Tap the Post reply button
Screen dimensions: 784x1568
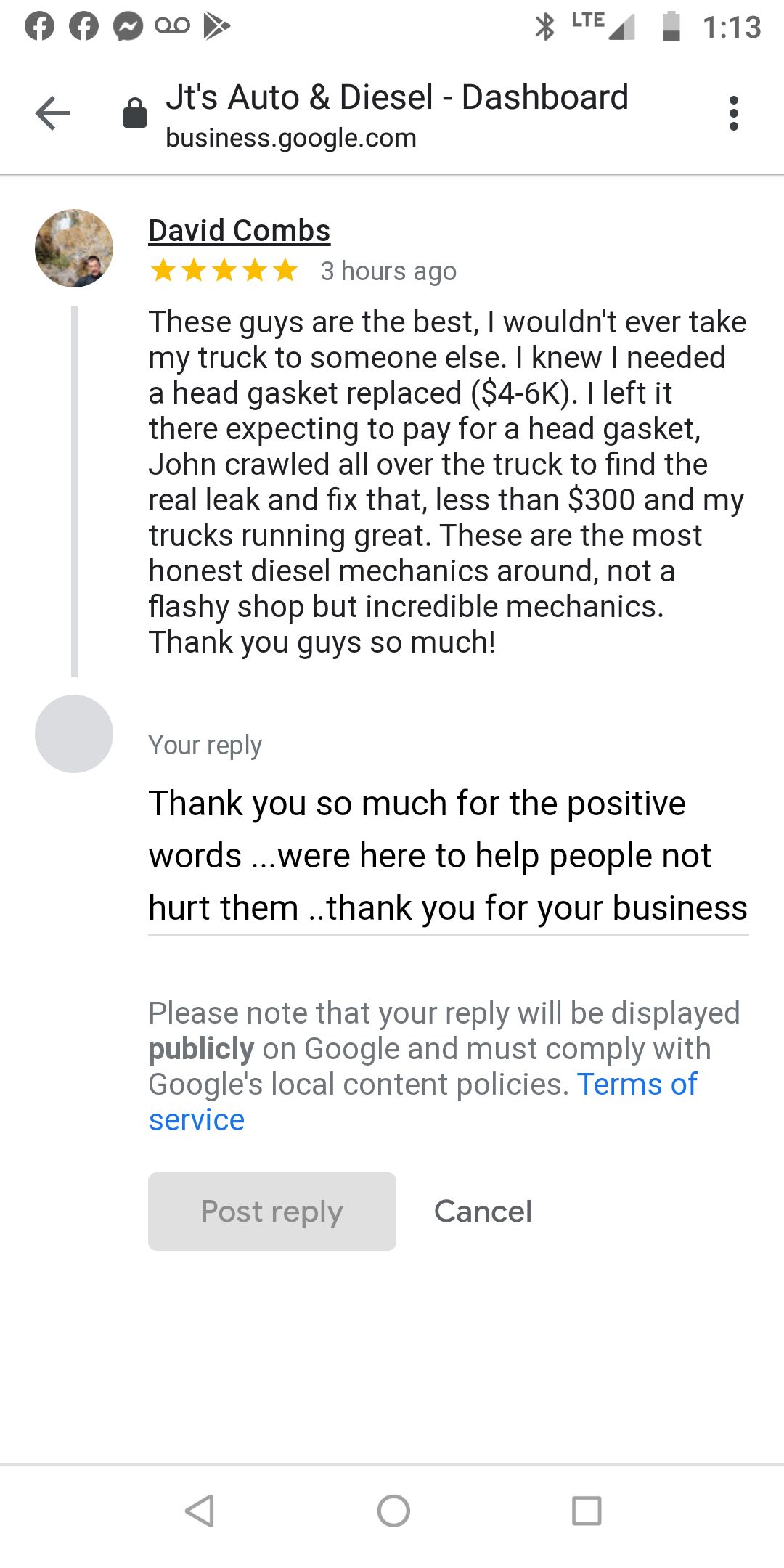272,1212
